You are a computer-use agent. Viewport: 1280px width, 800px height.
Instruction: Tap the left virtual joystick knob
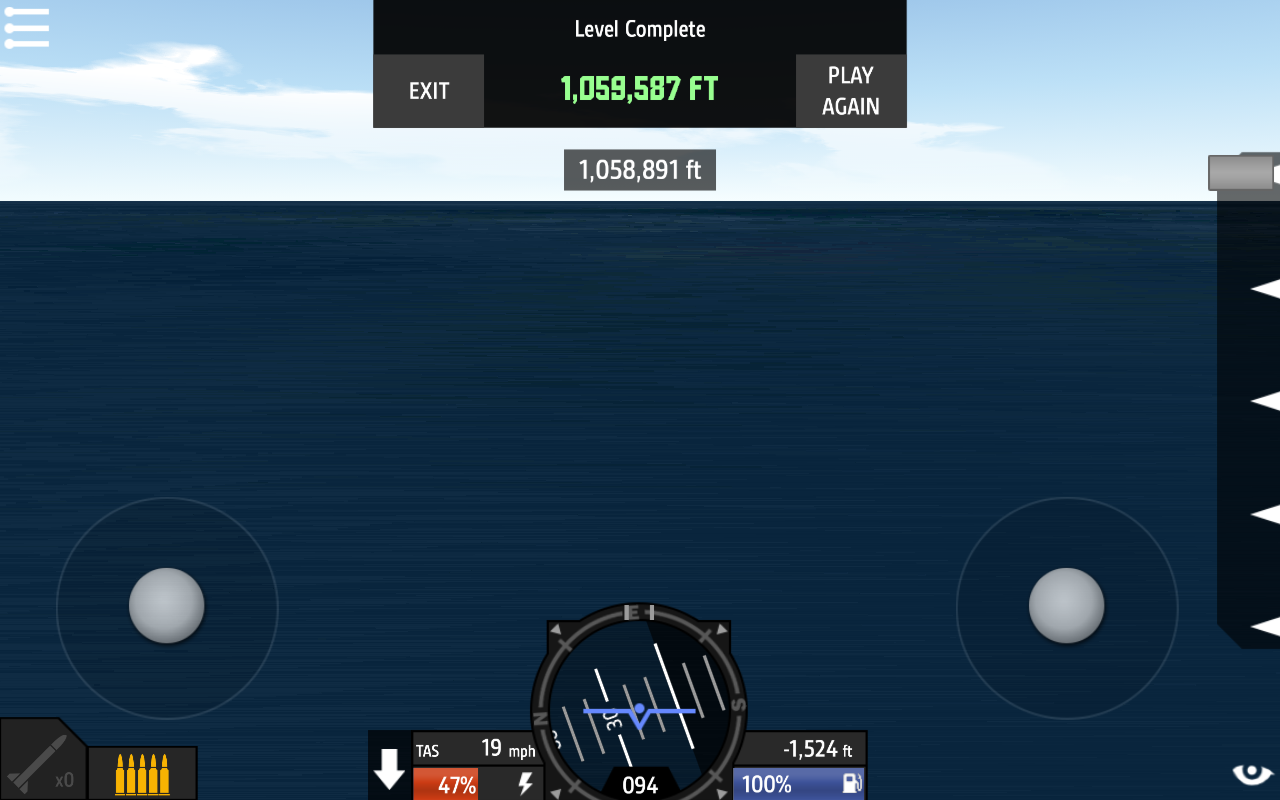(x=167, y=606)
